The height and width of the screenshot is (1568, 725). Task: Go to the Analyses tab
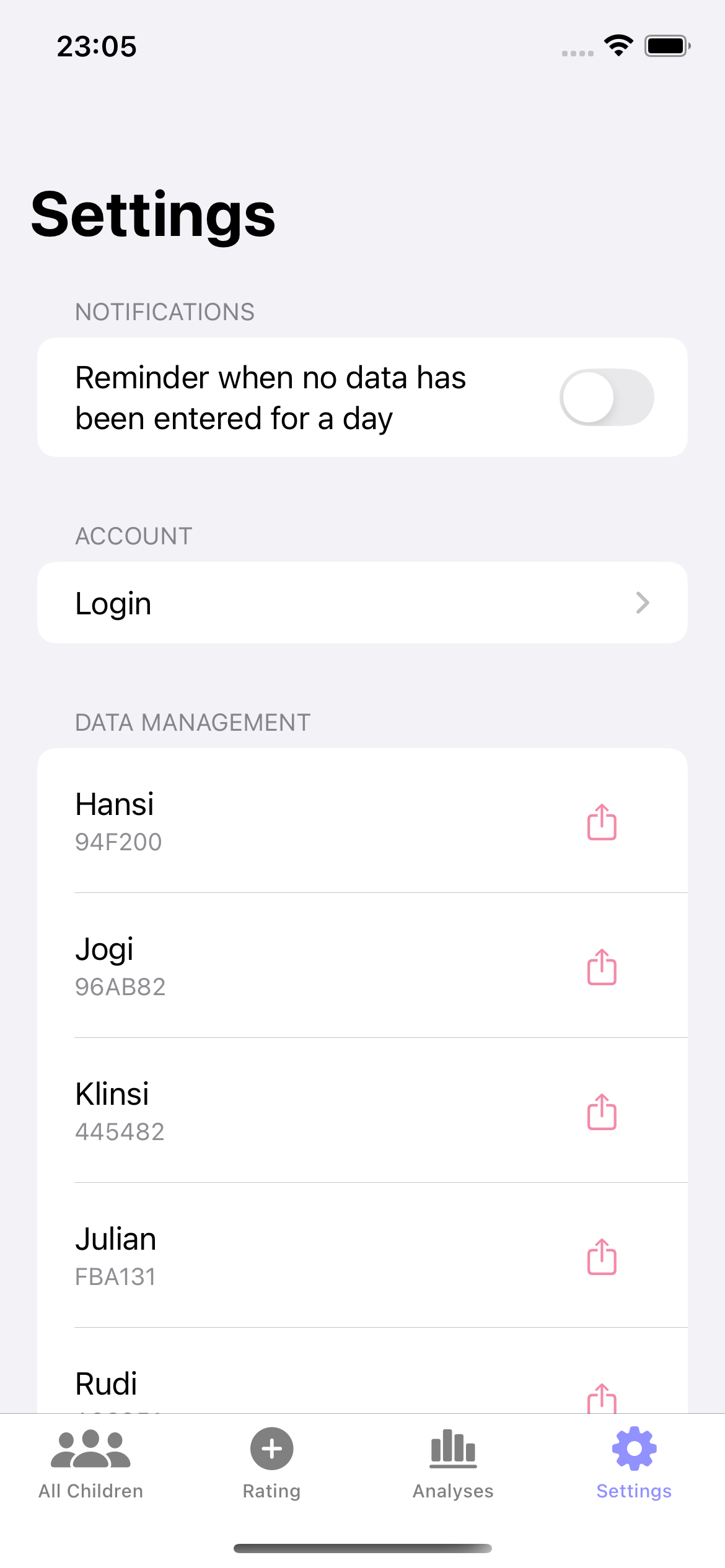[453, 1464]
